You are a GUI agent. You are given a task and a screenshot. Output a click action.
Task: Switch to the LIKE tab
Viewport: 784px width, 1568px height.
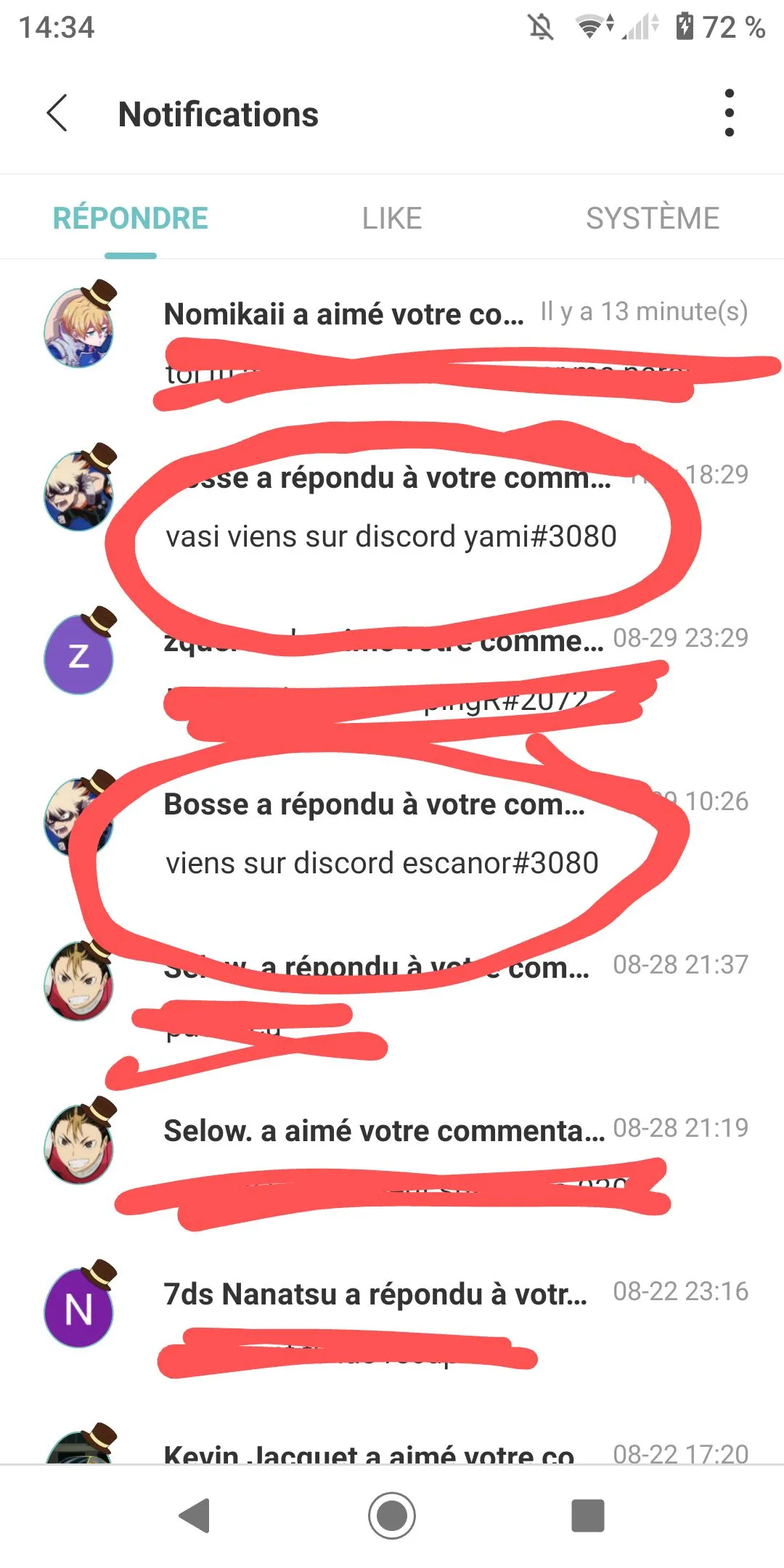392,218
